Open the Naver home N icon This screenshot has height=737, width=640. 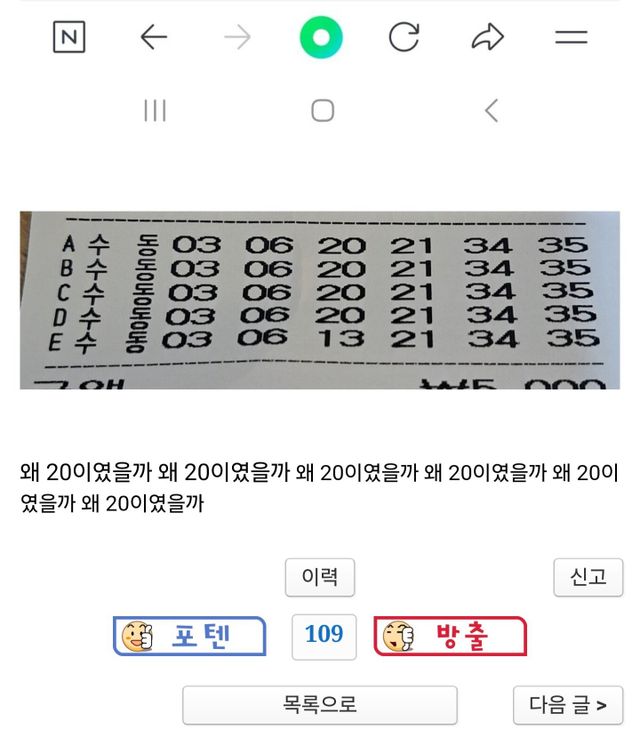[69, 38]
